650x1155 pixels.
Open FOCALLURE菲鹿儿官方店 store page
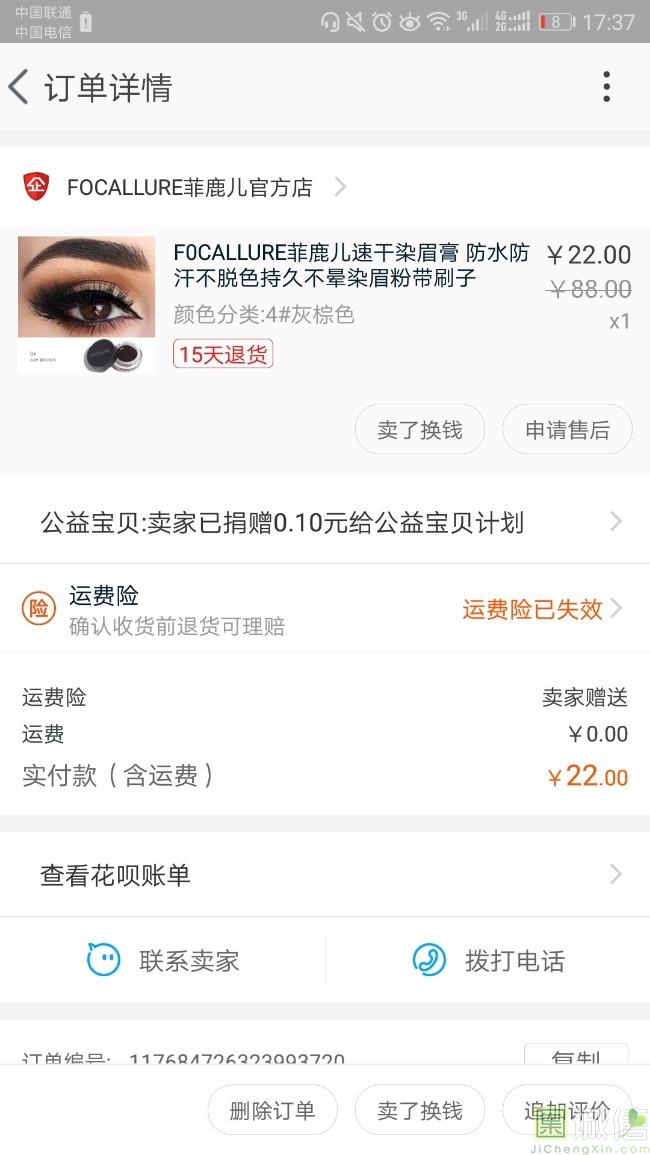(x=190, y=187)
